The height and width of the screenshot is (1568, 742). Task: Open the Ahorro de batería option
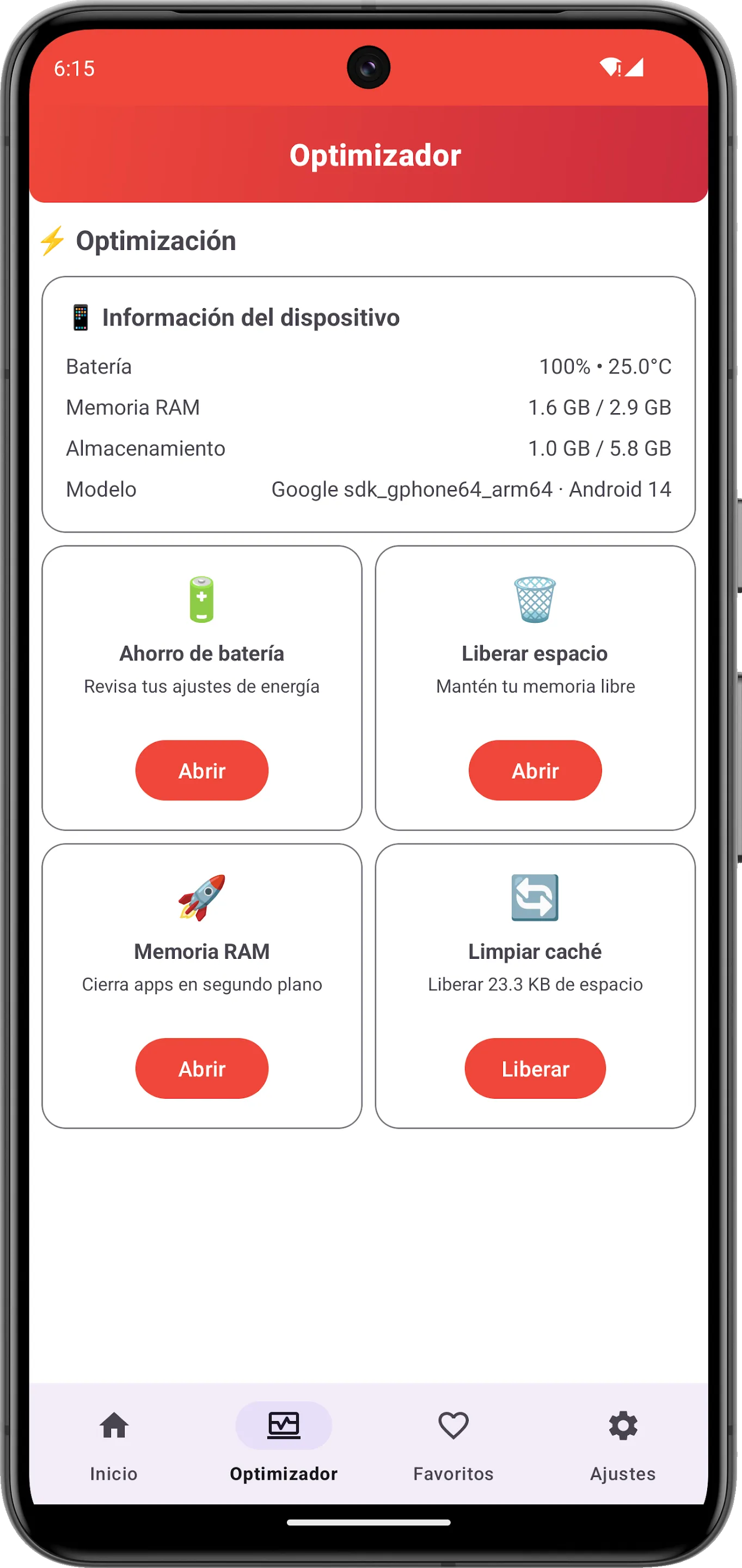click(x=201, y=770)
